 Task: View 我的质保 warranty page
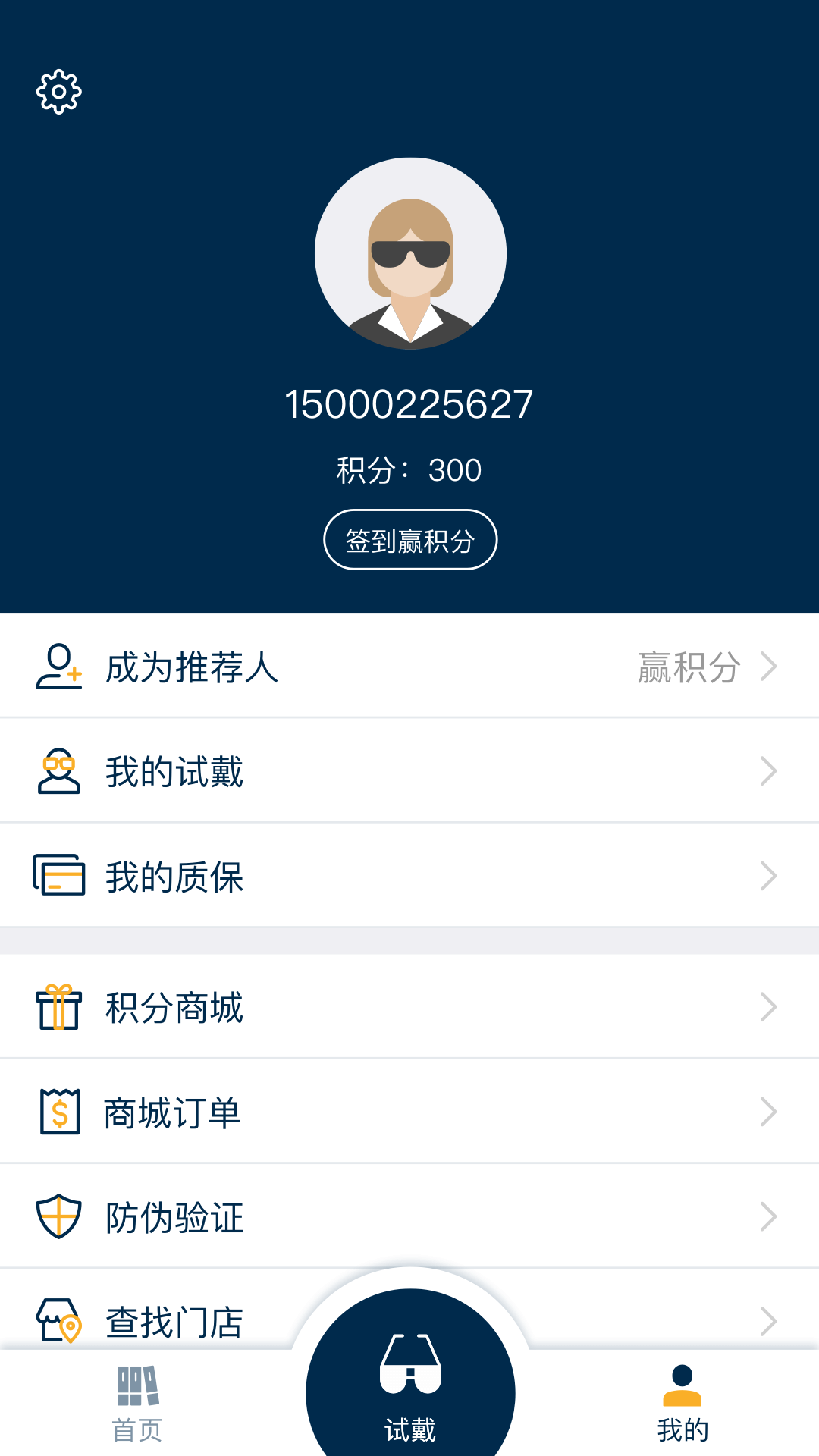tap(409, 877)
